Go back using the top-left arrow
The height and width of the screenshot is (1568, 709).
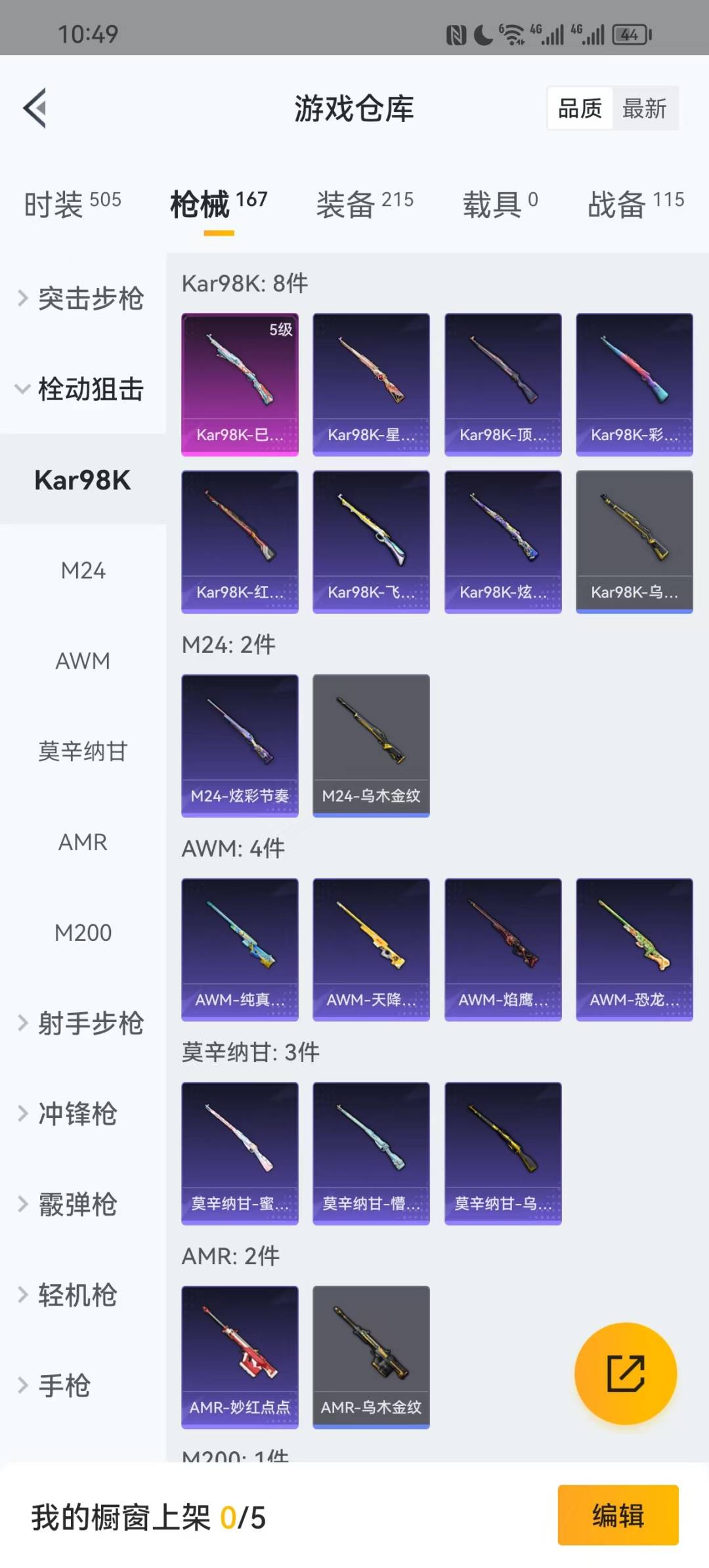click(x=35, y=108)
